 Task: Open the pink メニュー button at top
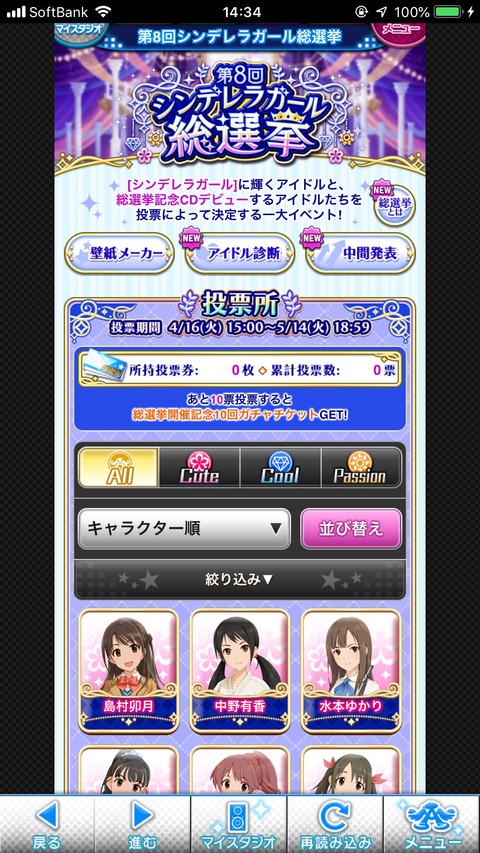coord(400,32)
